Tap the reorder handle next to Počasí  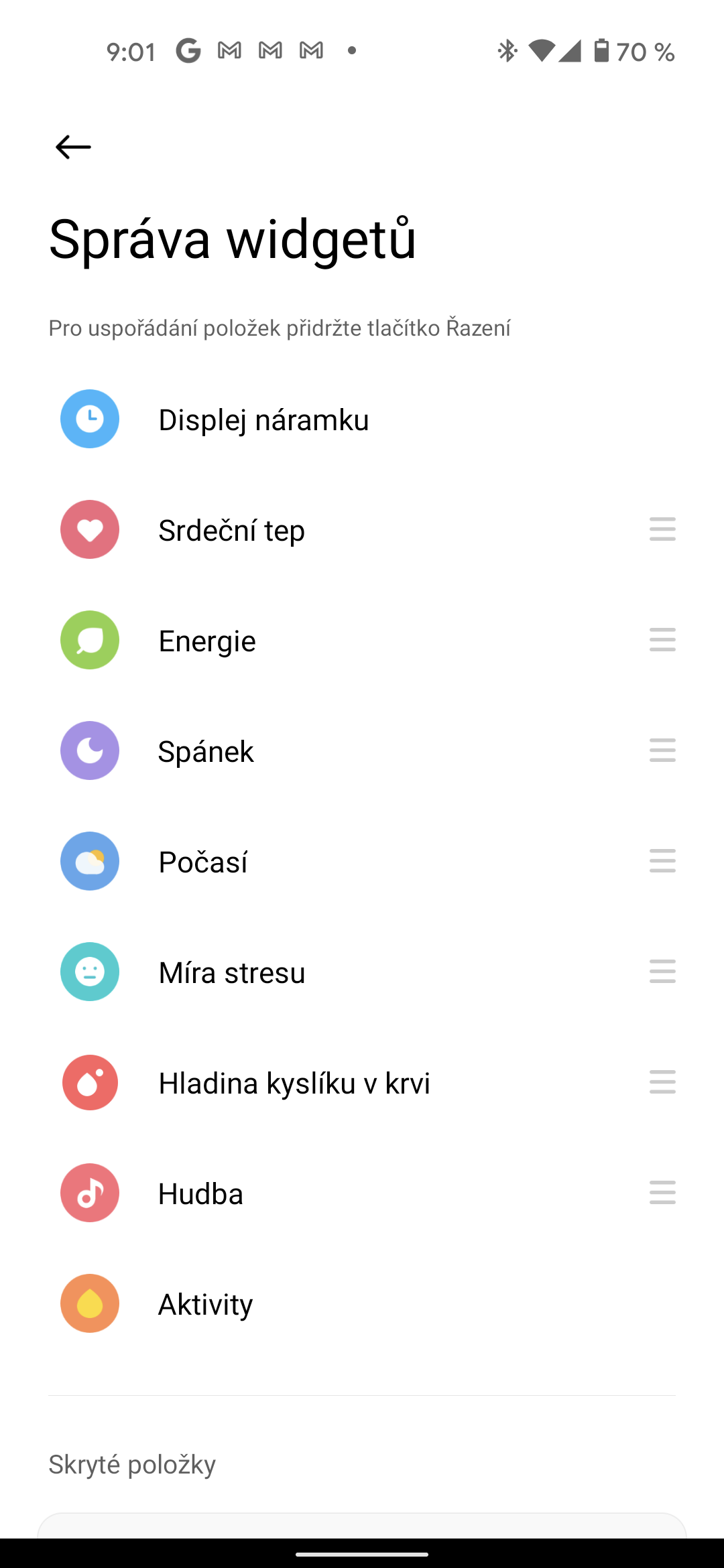pos(662,861)
